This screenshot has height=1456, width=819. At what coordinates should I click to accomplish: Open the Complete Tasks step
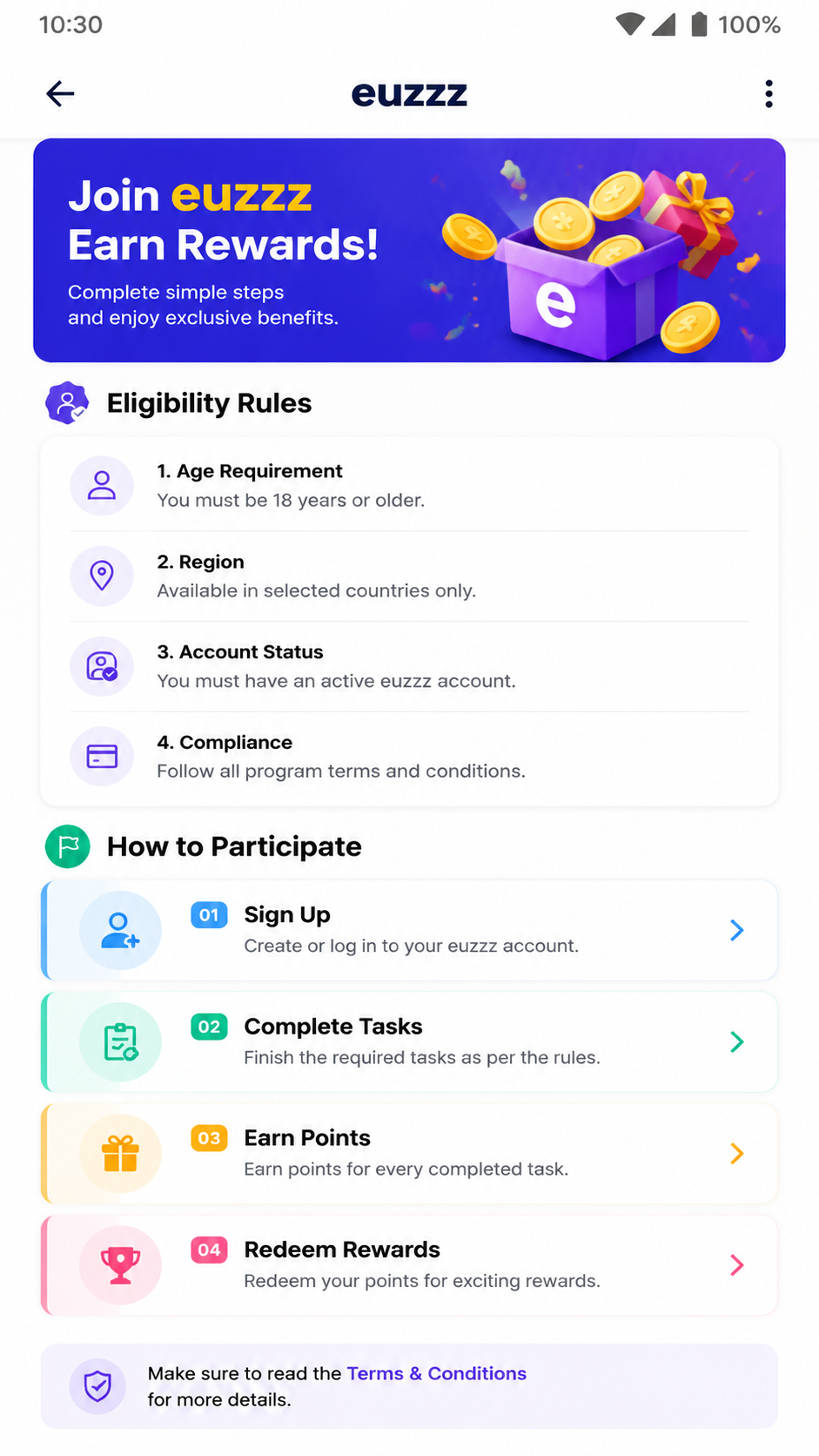[409, 1041]
